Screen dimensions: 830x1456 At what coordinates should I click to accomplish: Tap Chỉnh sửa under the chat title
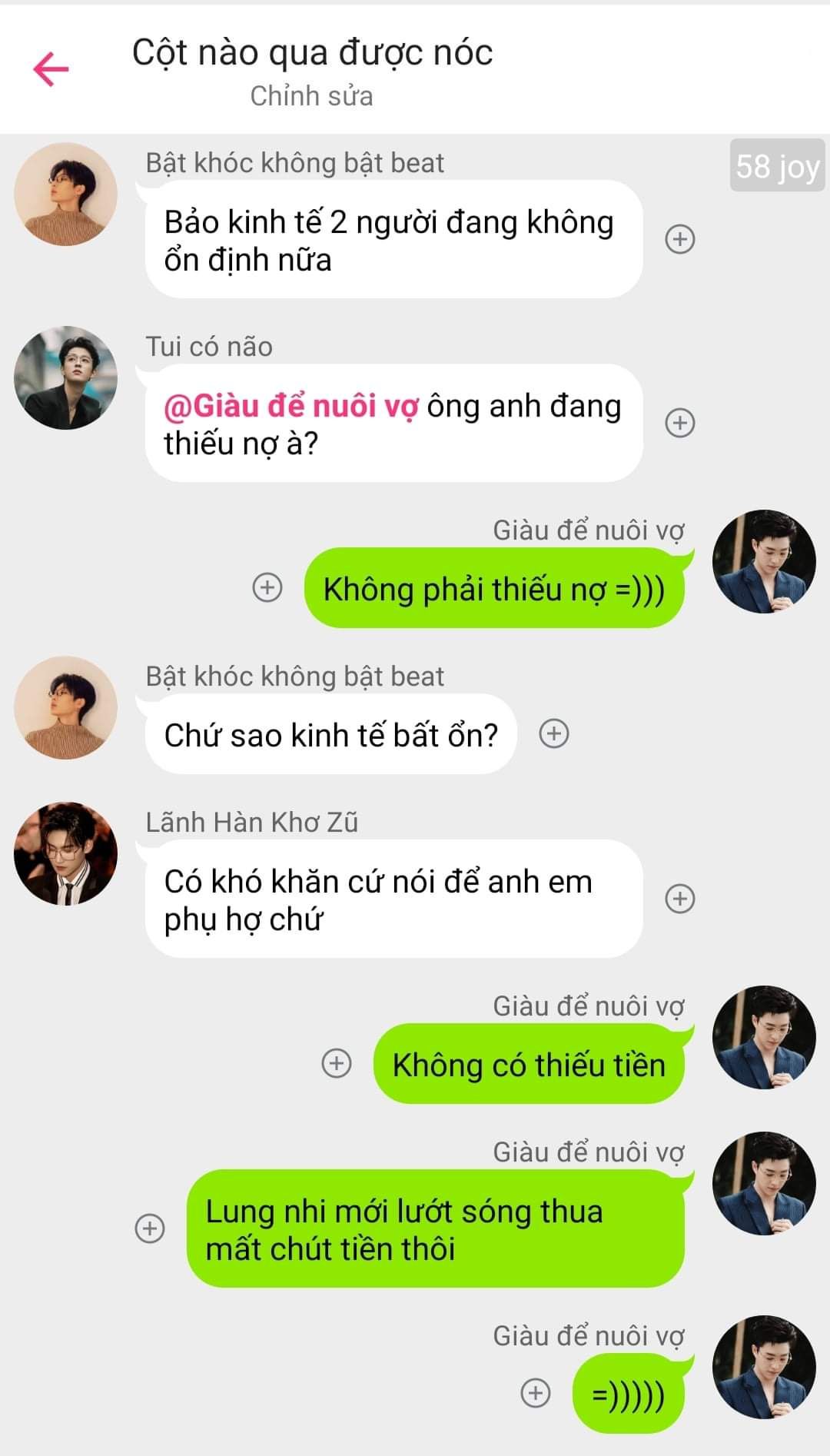pyautogui.click(x=311, y=96)
